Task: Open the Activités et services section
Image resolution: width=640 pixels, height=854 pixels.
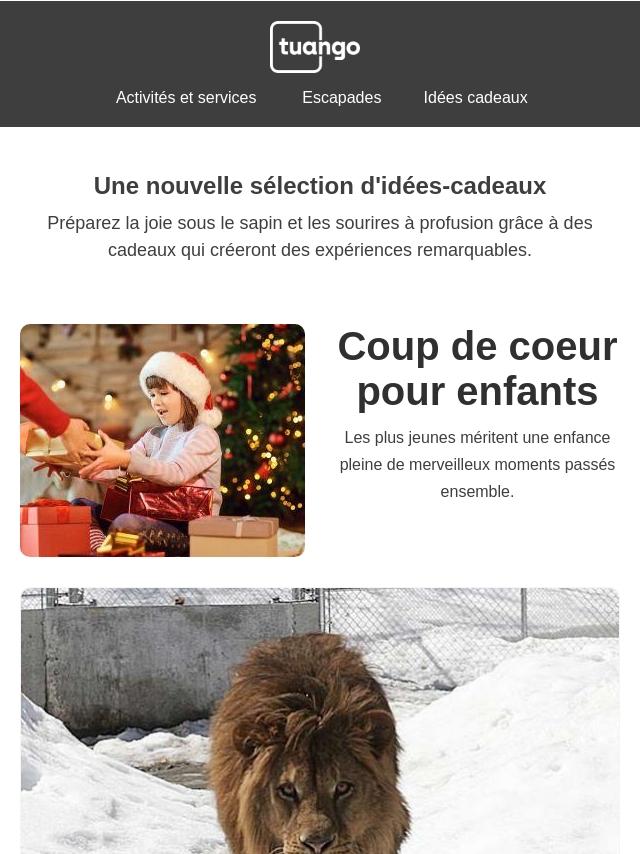Action: tap(186, 98)
